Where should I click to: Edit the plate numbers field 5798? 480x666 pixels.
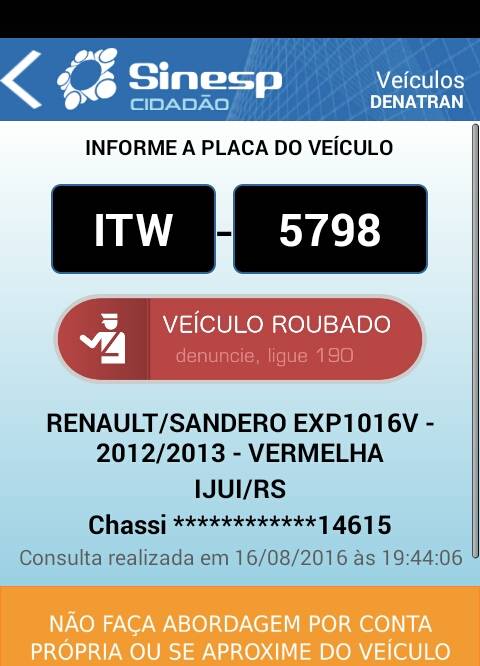[x=330, y=229]
